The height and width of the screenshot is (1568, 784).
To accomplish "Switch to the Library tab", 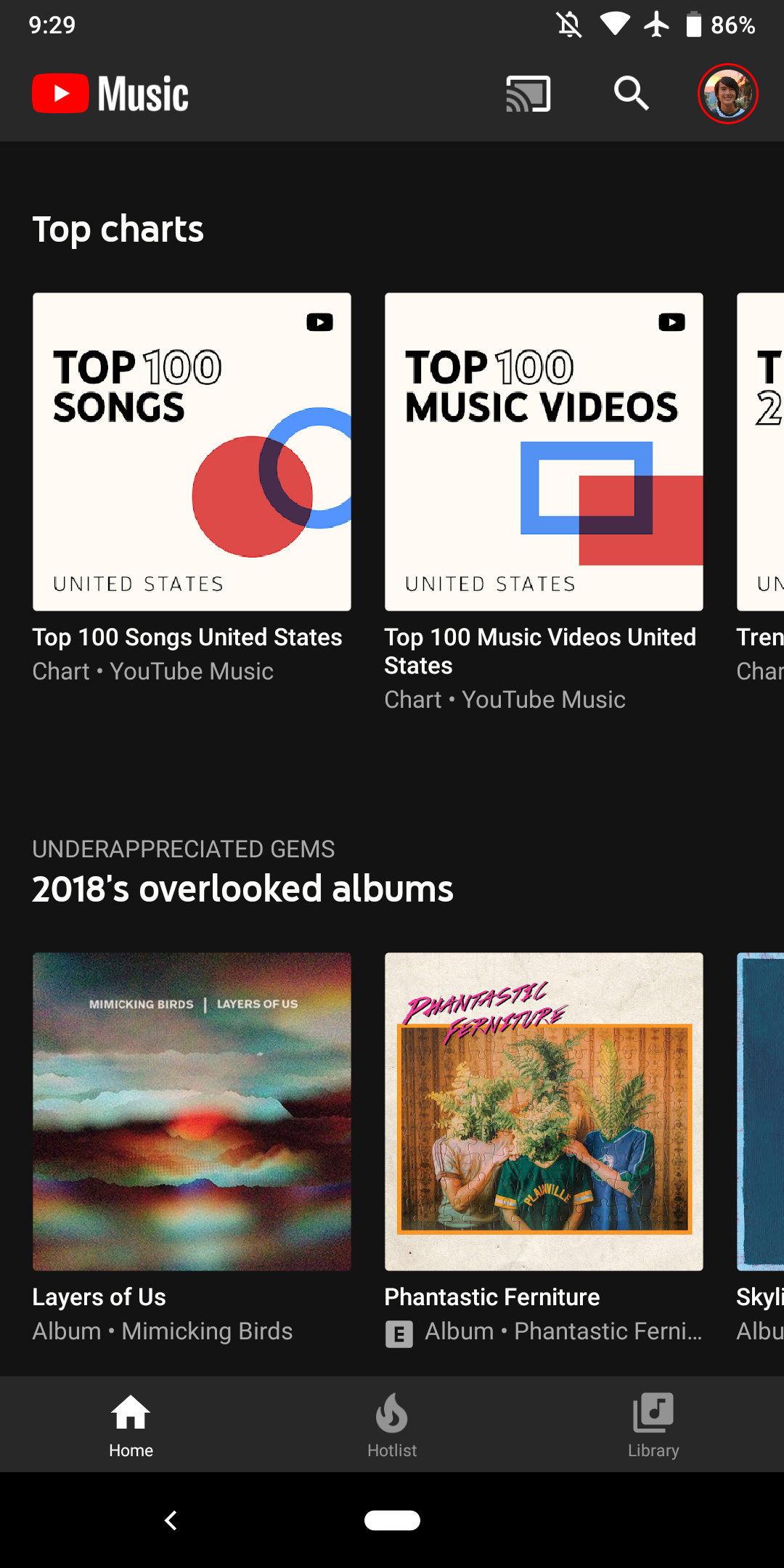I will tap(653, 1424).
